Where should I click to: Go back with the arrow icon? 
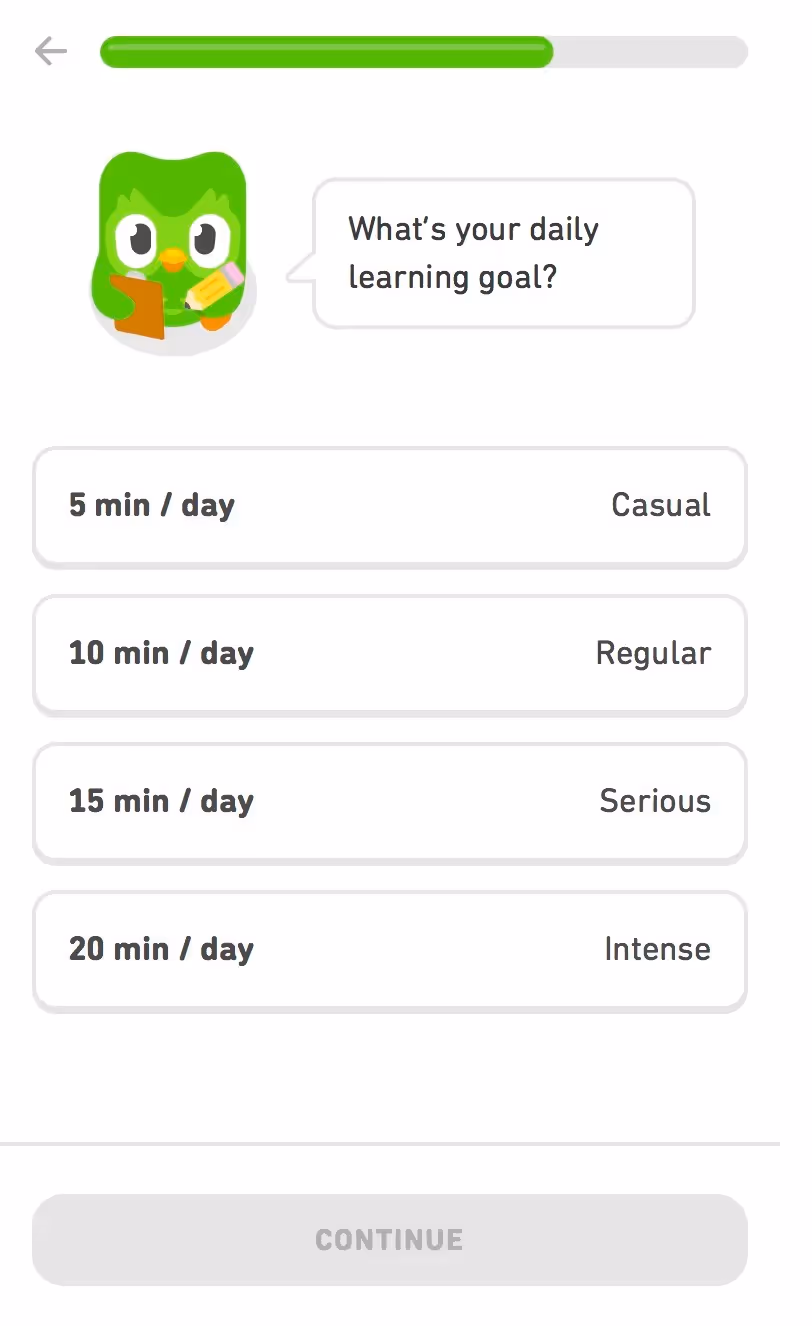coord(50,52)
